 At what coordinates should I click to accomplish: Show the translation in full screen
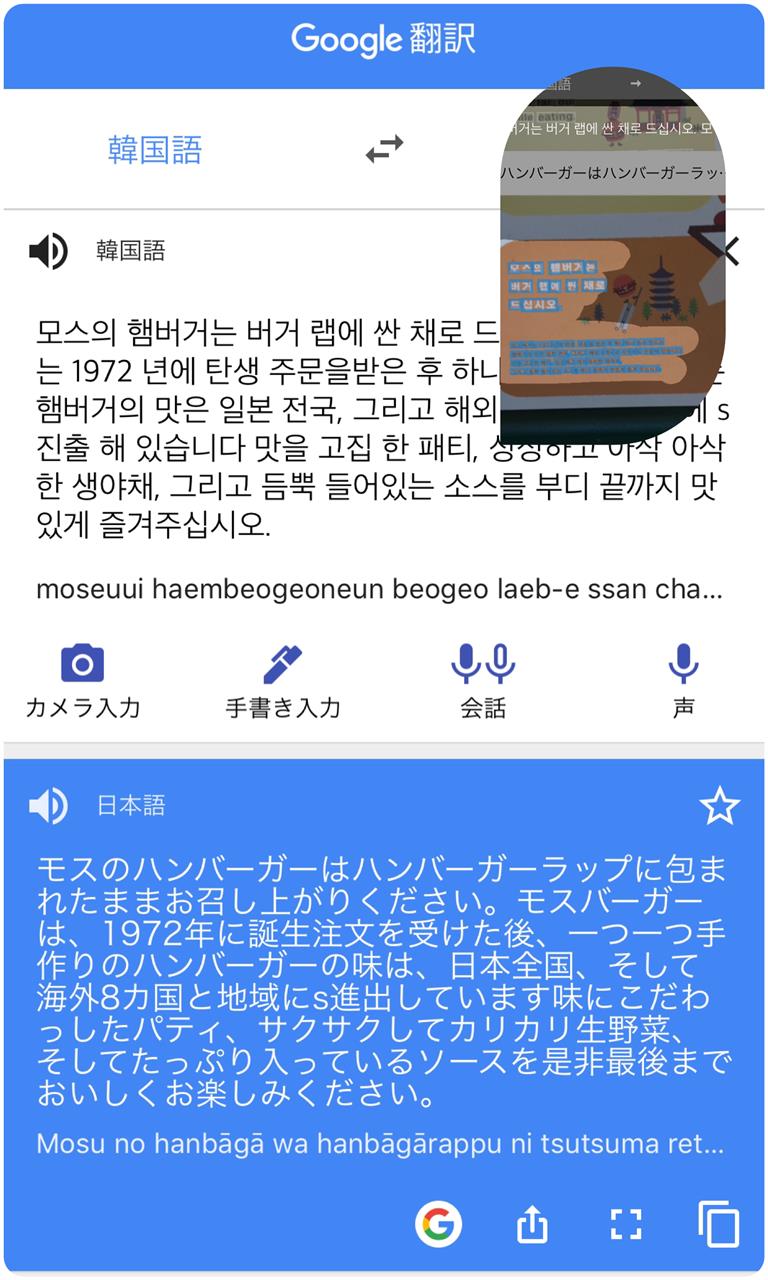click(x=626, y=1224)
